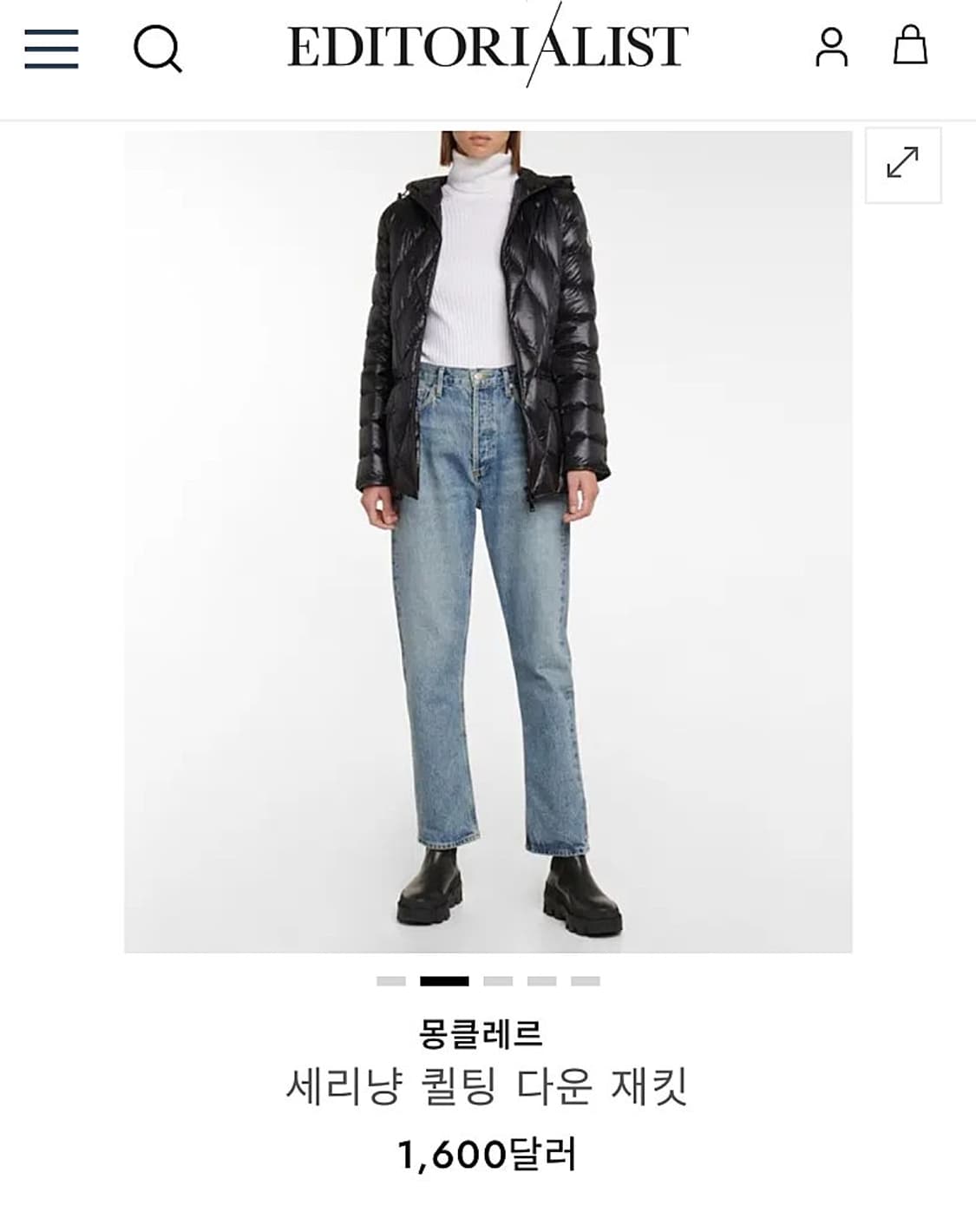Expand the photo using the diagonal-arrows icon
The width and height of the screenshot is (976, 1232).
902,161
